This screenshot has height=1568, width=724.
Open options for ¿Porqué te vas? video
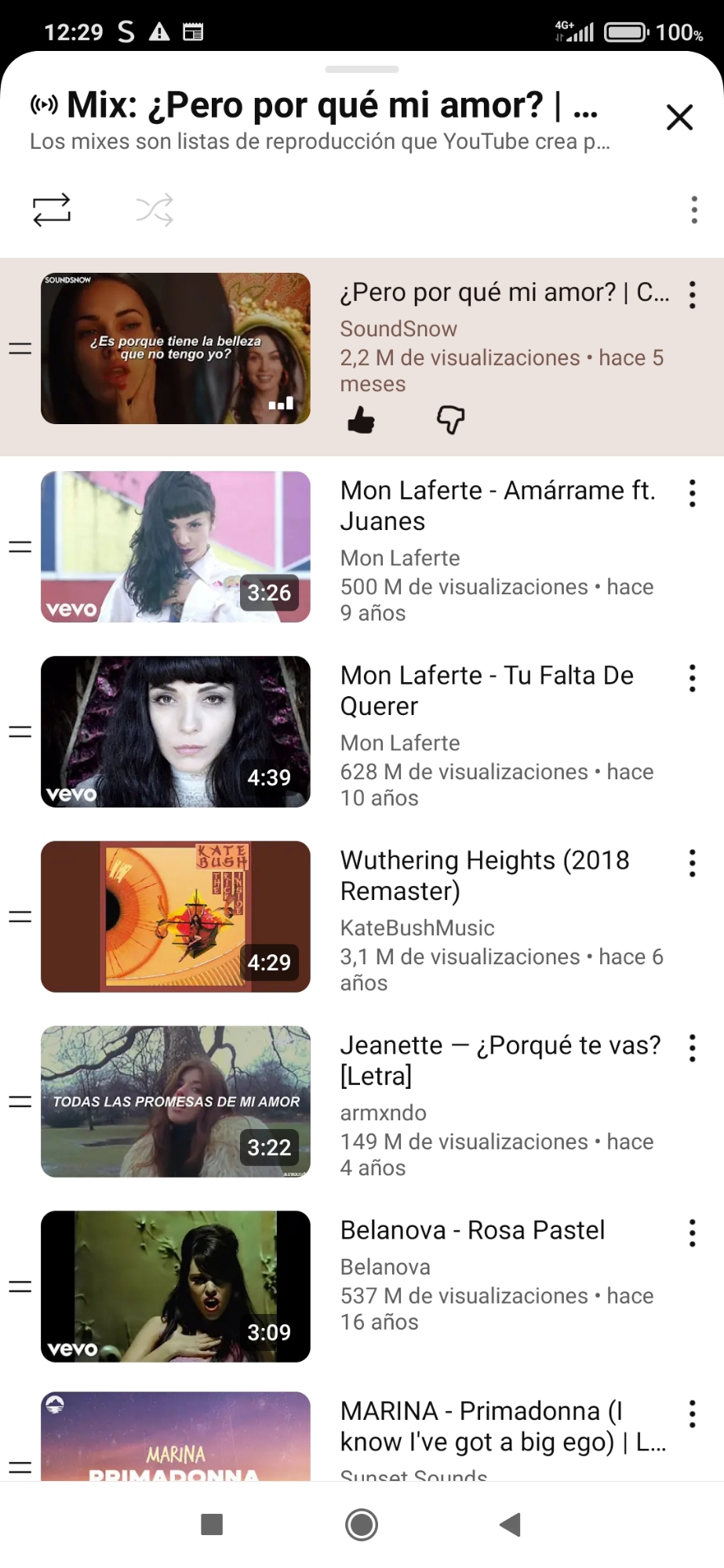coord(692,1048)
